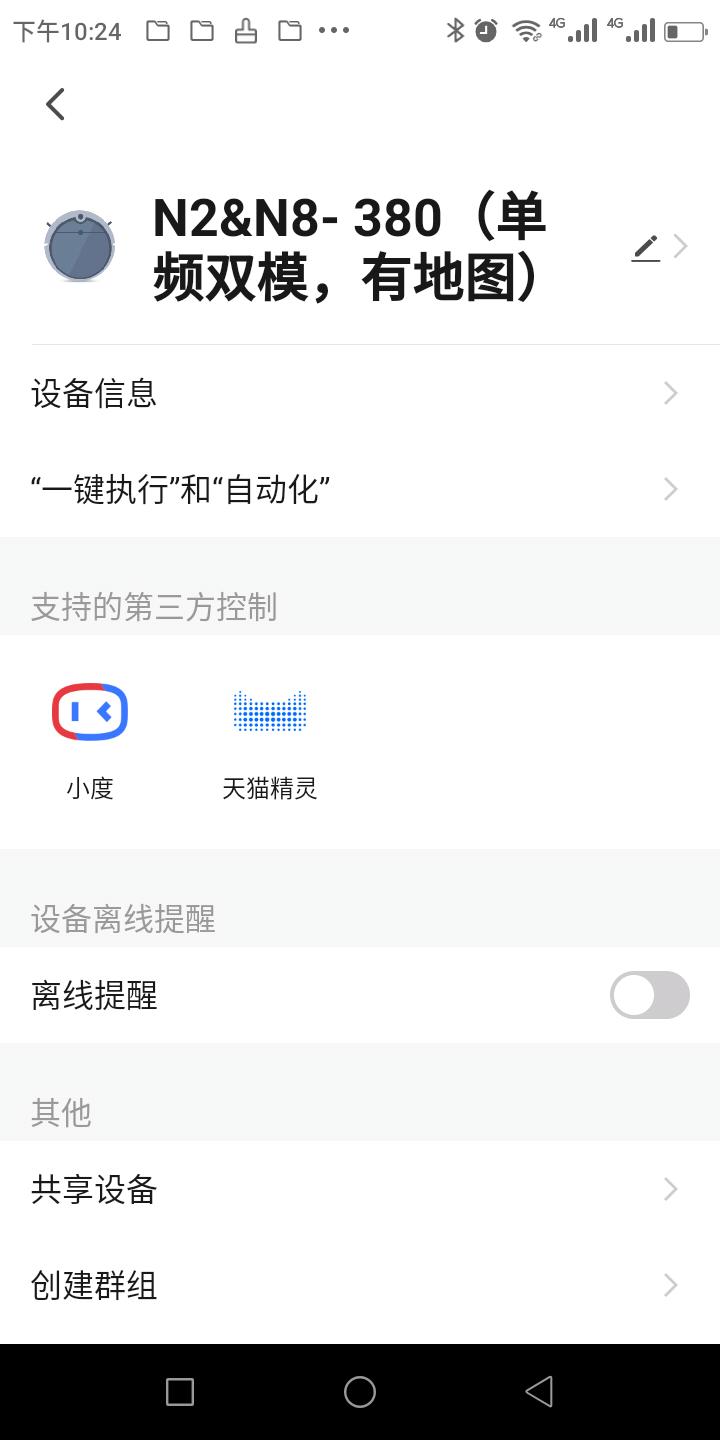Enable the 离线提醒 offline notification switch
Viewport: 720px width, 1440px height.
[649, 995]
